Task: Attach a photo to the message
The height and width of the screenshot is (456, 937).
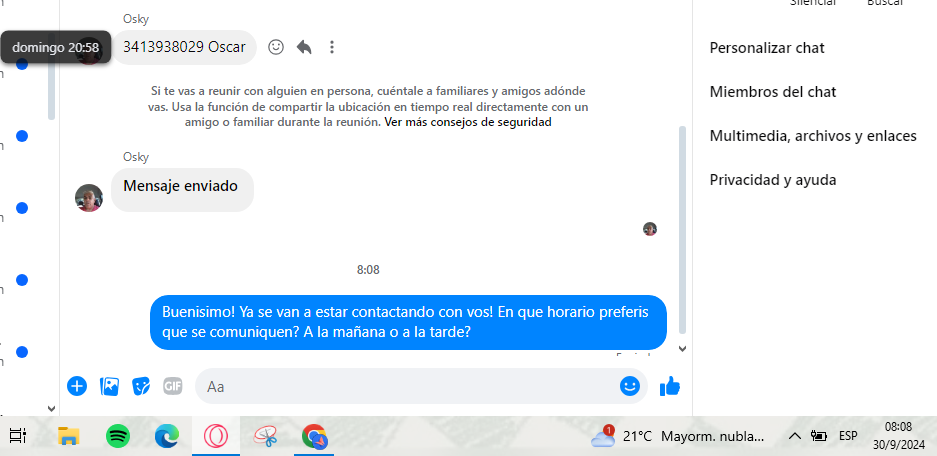Action: pos(110,385)
